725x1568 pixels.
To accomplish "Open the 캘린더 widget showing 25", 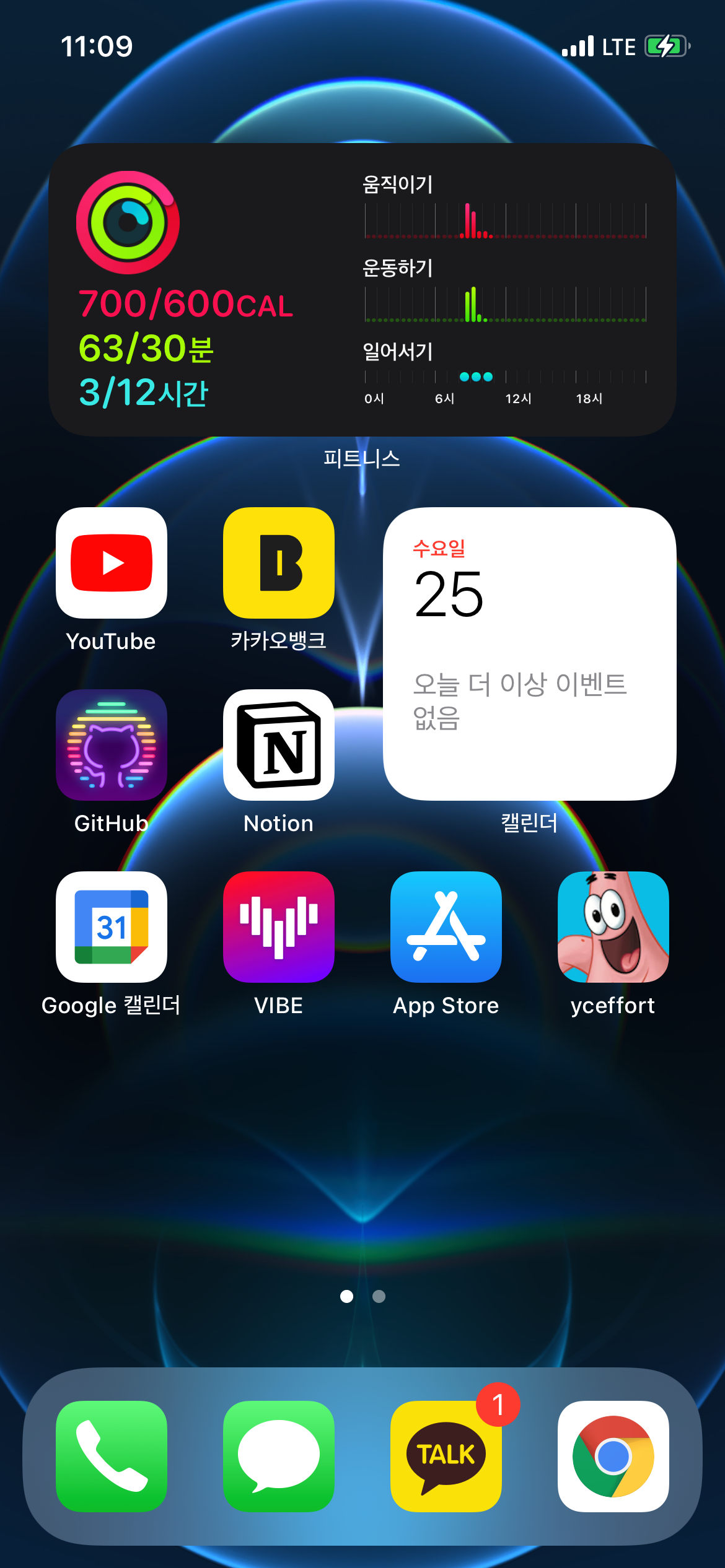I will tap(529, 654).
